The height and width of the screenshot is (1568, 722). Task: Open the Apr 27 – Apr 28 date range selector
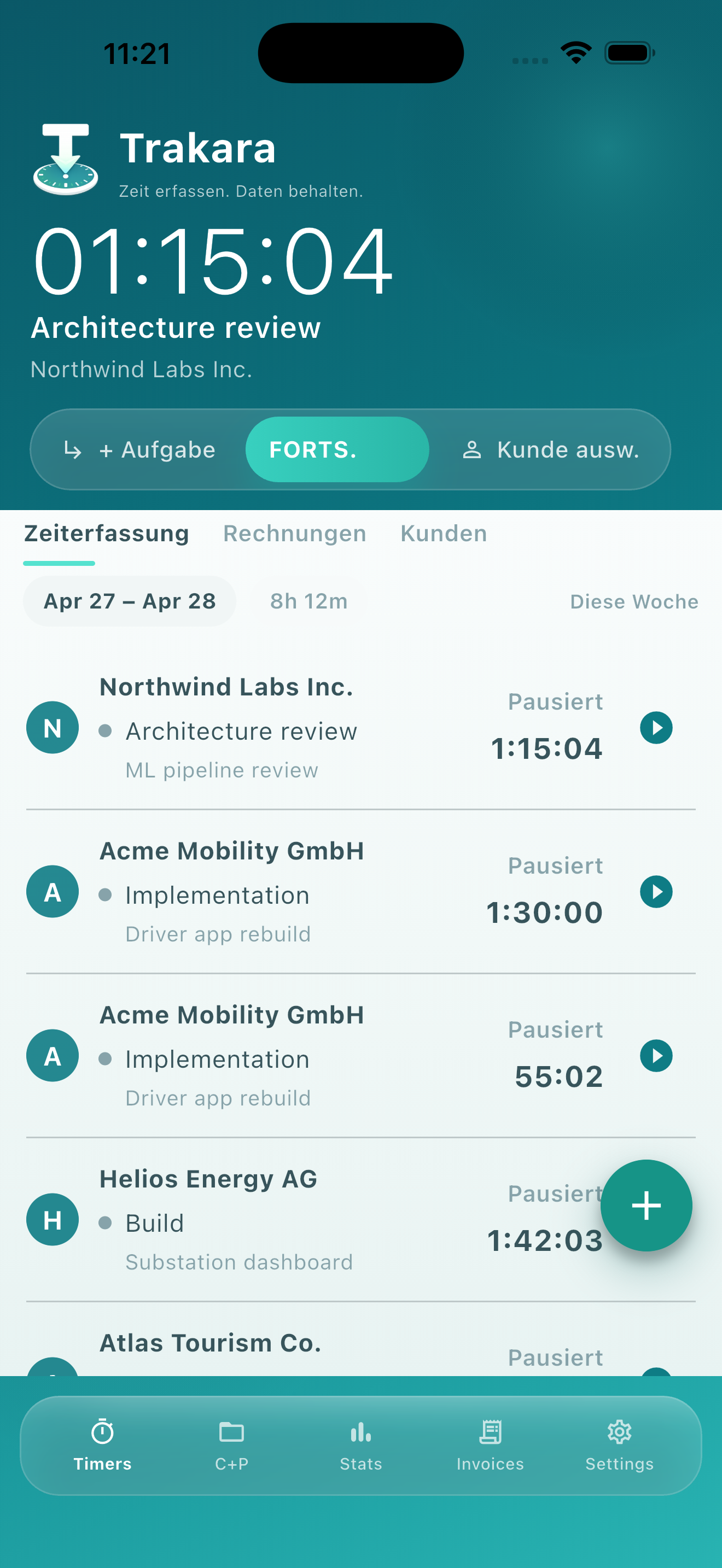pyautogui.click(x=129, y=601)
